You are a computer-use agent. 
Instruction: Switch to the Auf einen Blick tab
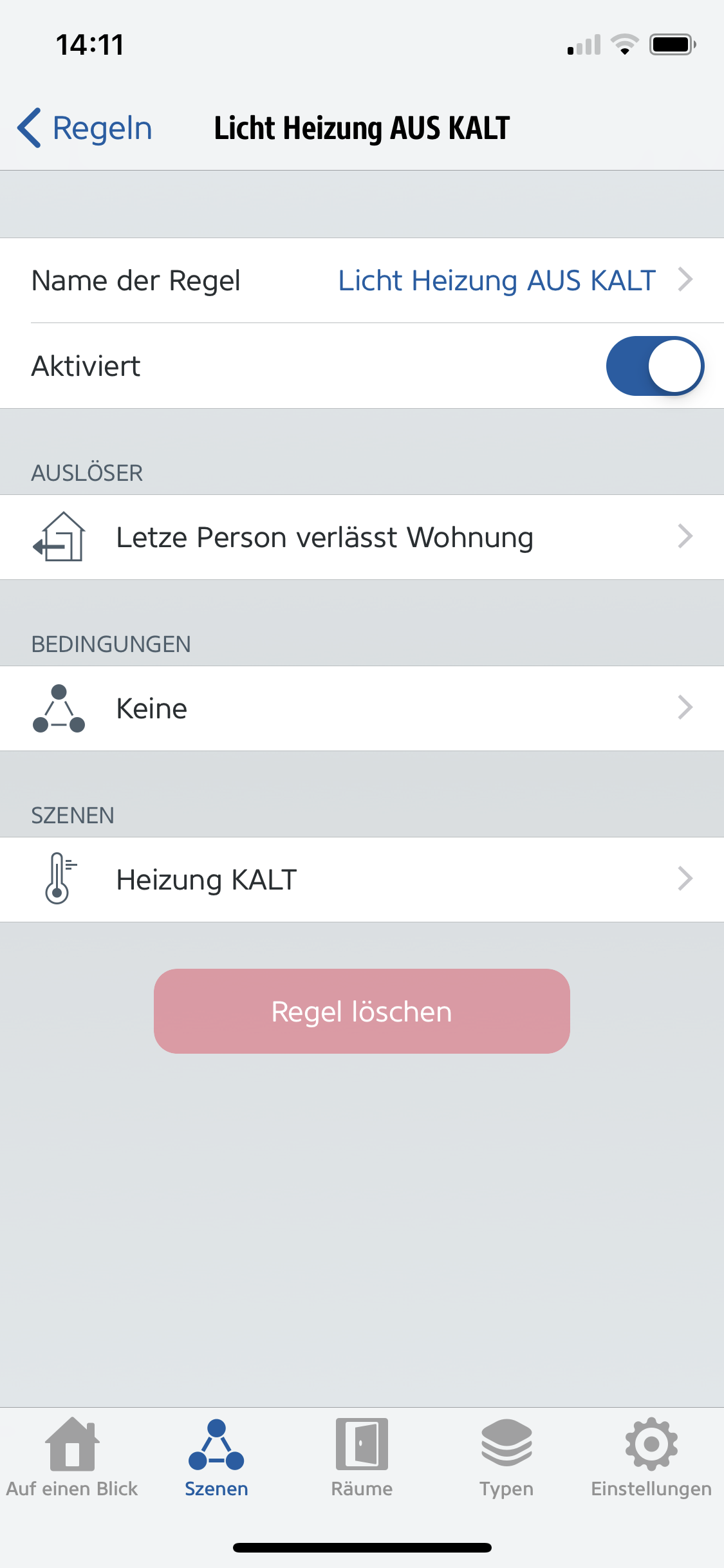[x=72, y=1457]
